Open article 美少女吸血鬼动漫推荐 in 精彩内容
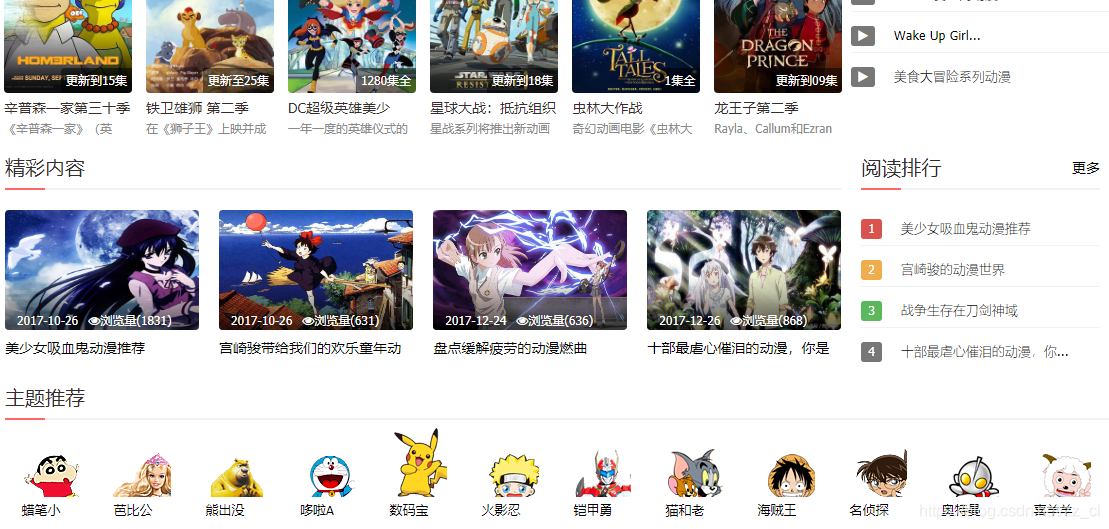 point(102,270)
